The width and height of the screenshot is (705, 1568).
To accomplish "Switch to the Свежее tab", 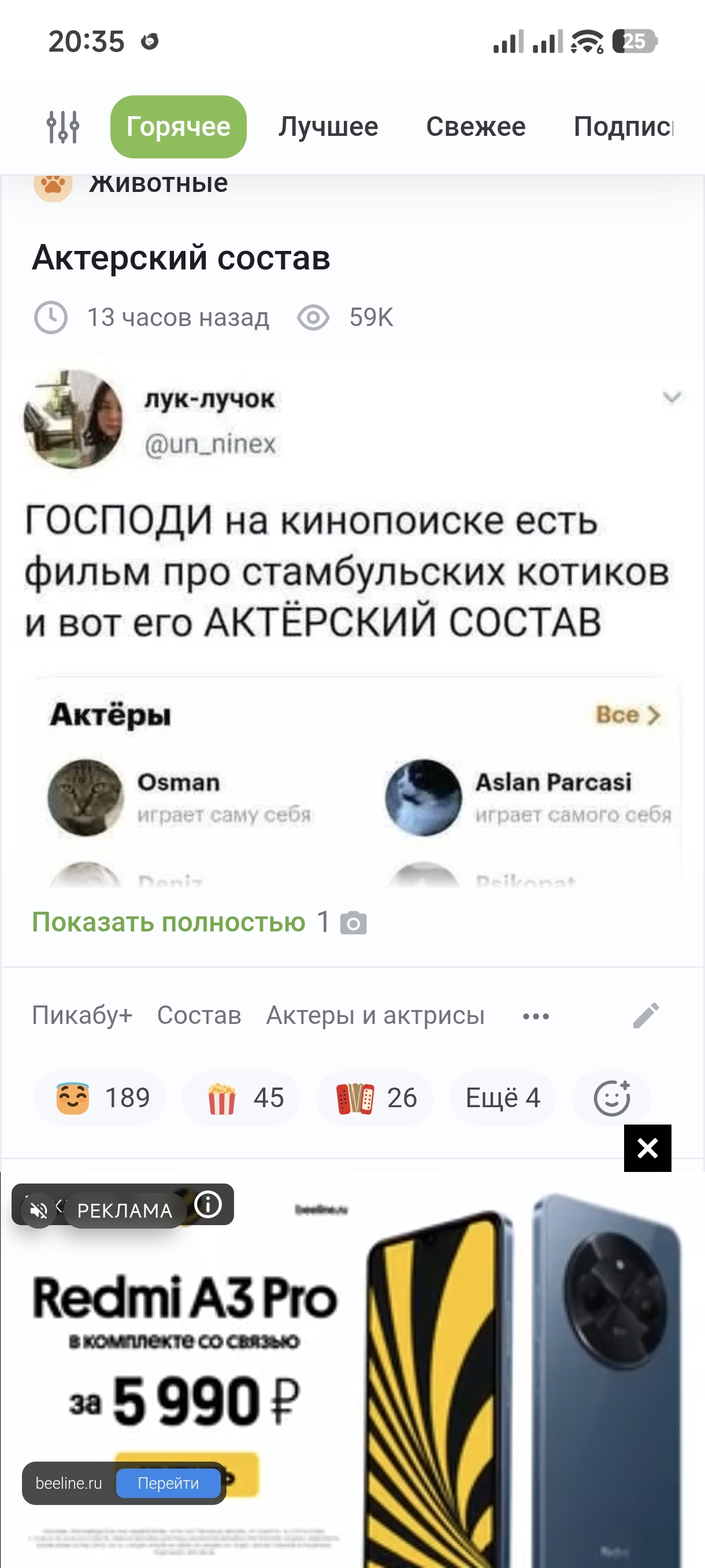I will (x=476, y=127).
